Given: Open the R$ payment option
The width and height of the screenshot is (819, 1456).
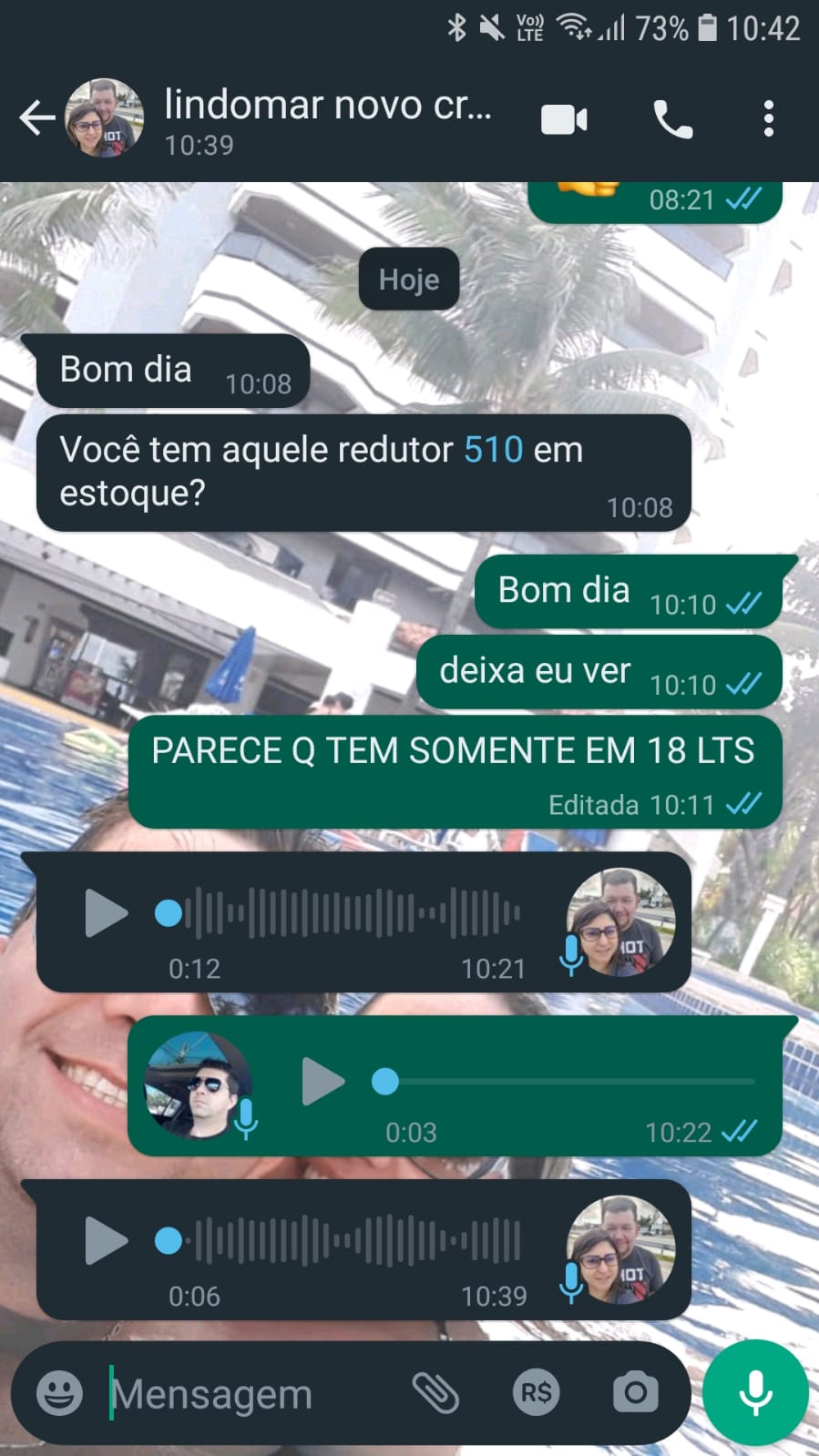Looking at the screenshot, I should click(536, 1392).
